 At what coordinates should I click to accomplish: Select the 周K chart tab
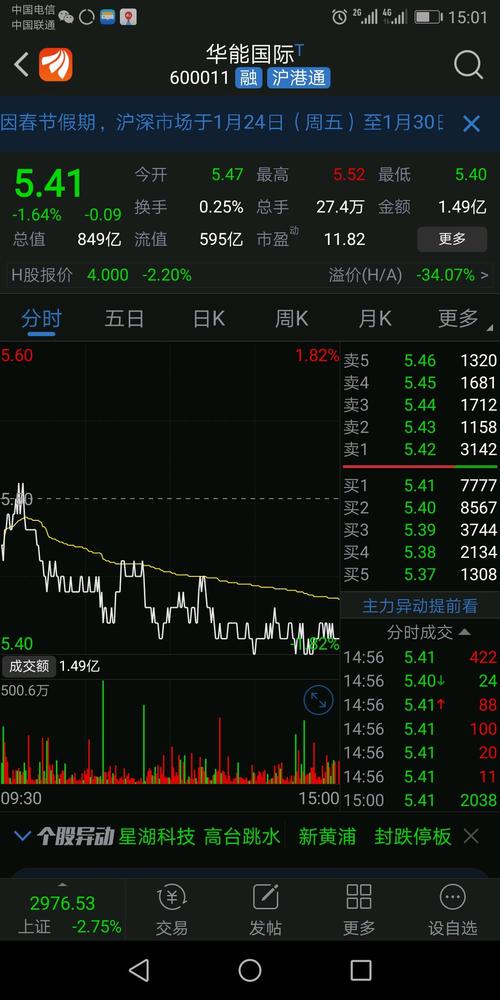pyautogui.click(x=291, y=318)
